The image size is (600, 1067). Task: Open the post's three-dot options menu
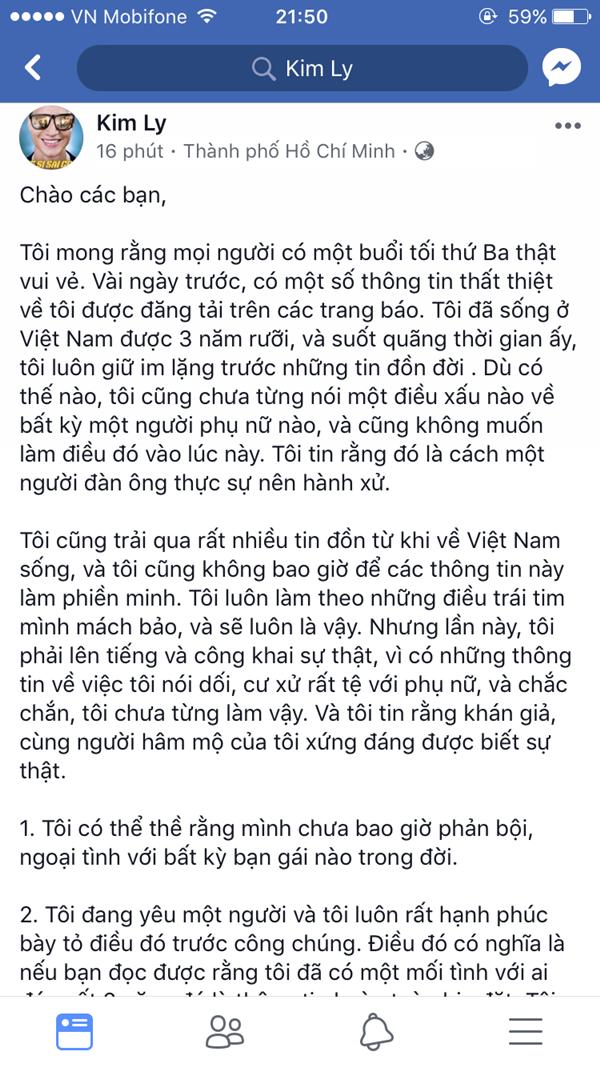click(567, 126)
